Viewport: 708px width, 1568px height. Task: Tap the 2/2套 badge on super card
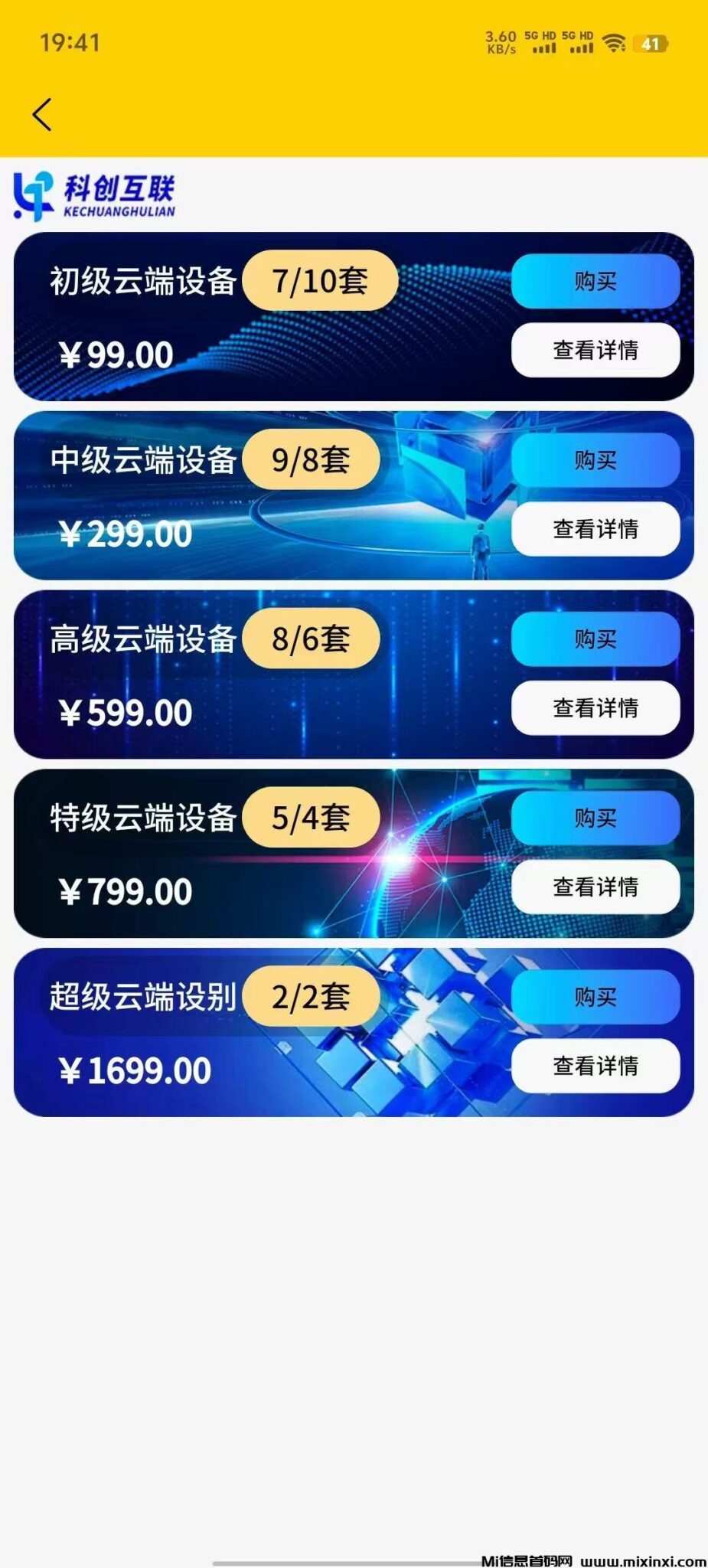[308, 997]
